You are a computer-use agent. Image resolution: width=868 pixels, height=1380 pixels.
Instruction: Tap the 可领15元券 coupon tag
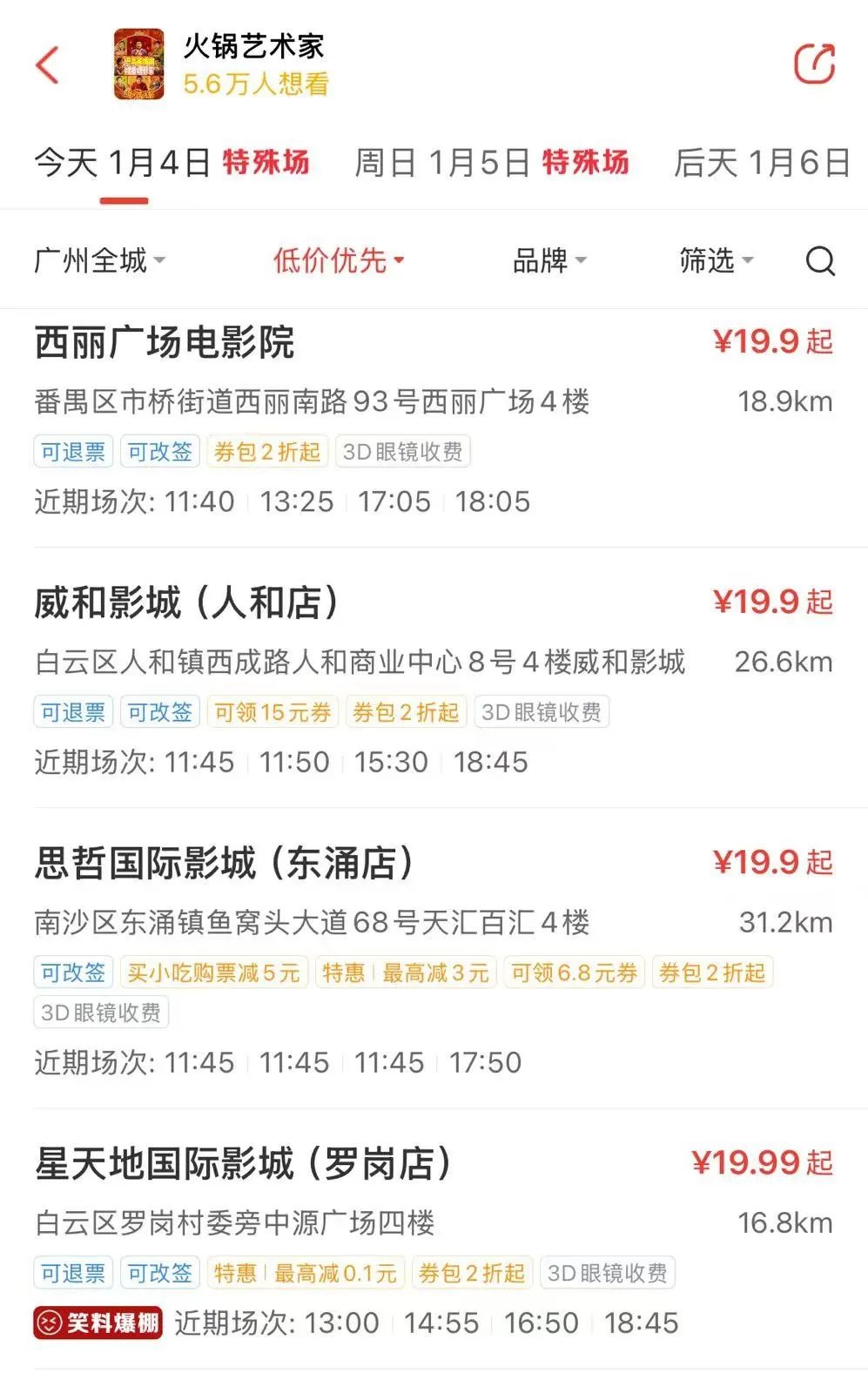(x=273, y=711)
